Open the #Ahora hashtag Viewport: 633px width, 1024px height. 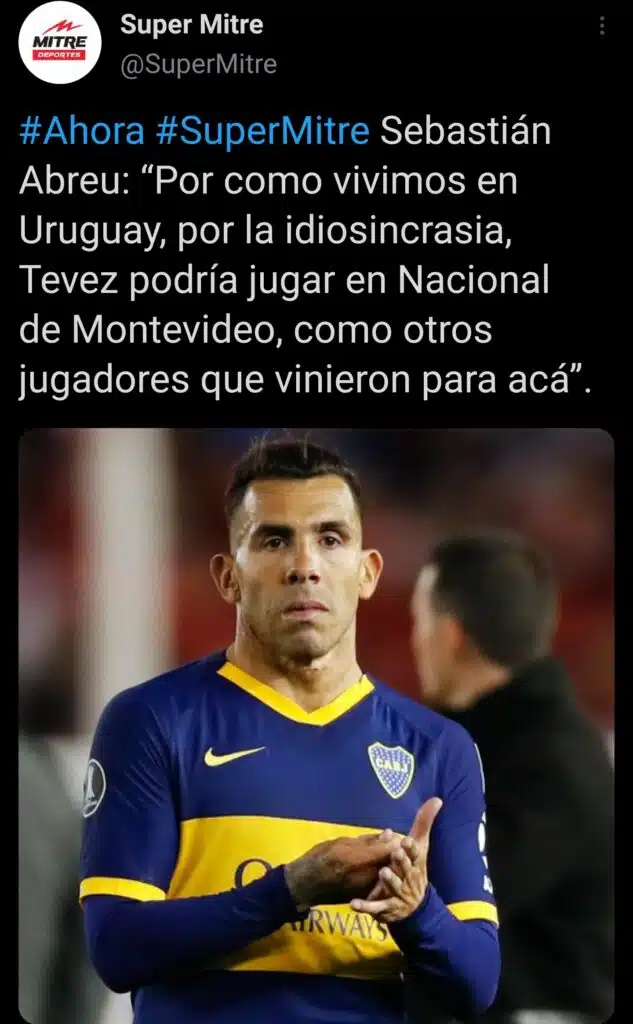(81, 131)
